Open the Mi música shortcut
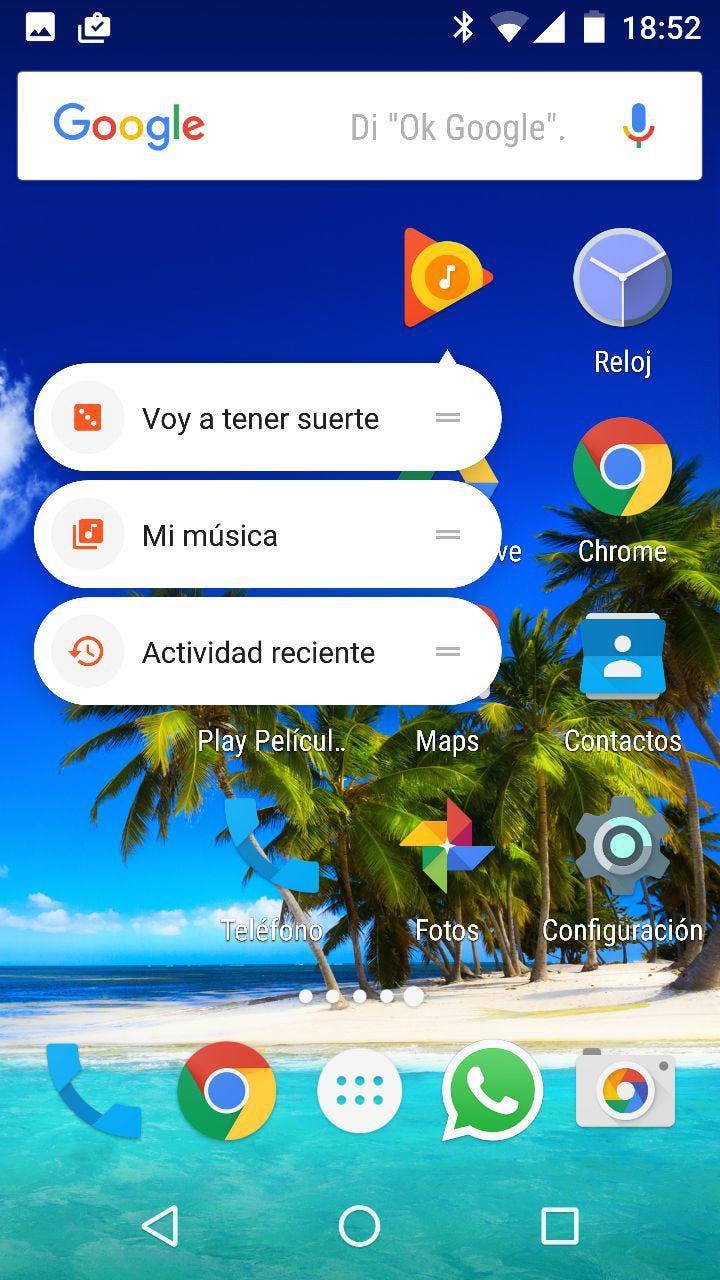This screenshot has height=1280, width=720. pyautogui.click(x=260, y=535)
